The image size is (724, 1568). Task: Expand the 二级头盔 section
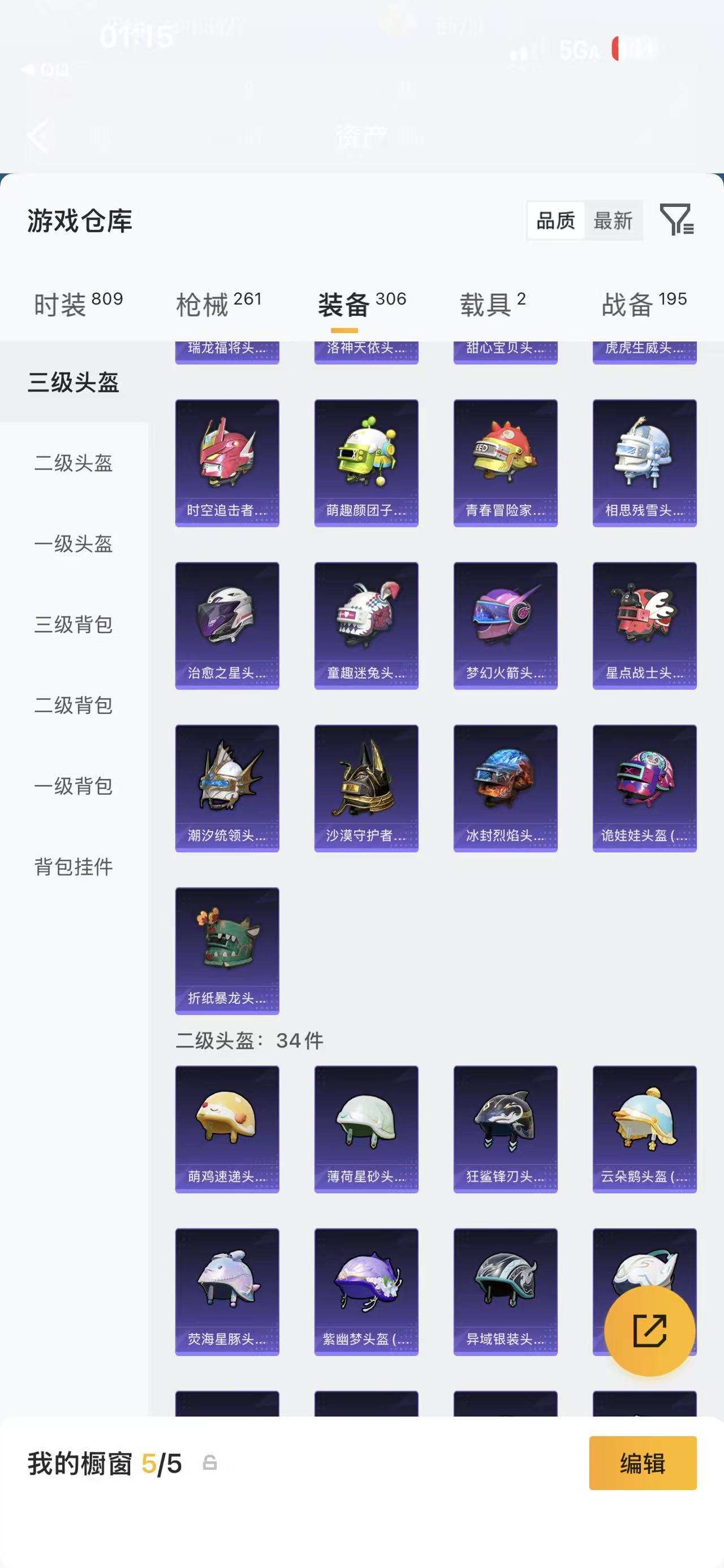(74, 462)
